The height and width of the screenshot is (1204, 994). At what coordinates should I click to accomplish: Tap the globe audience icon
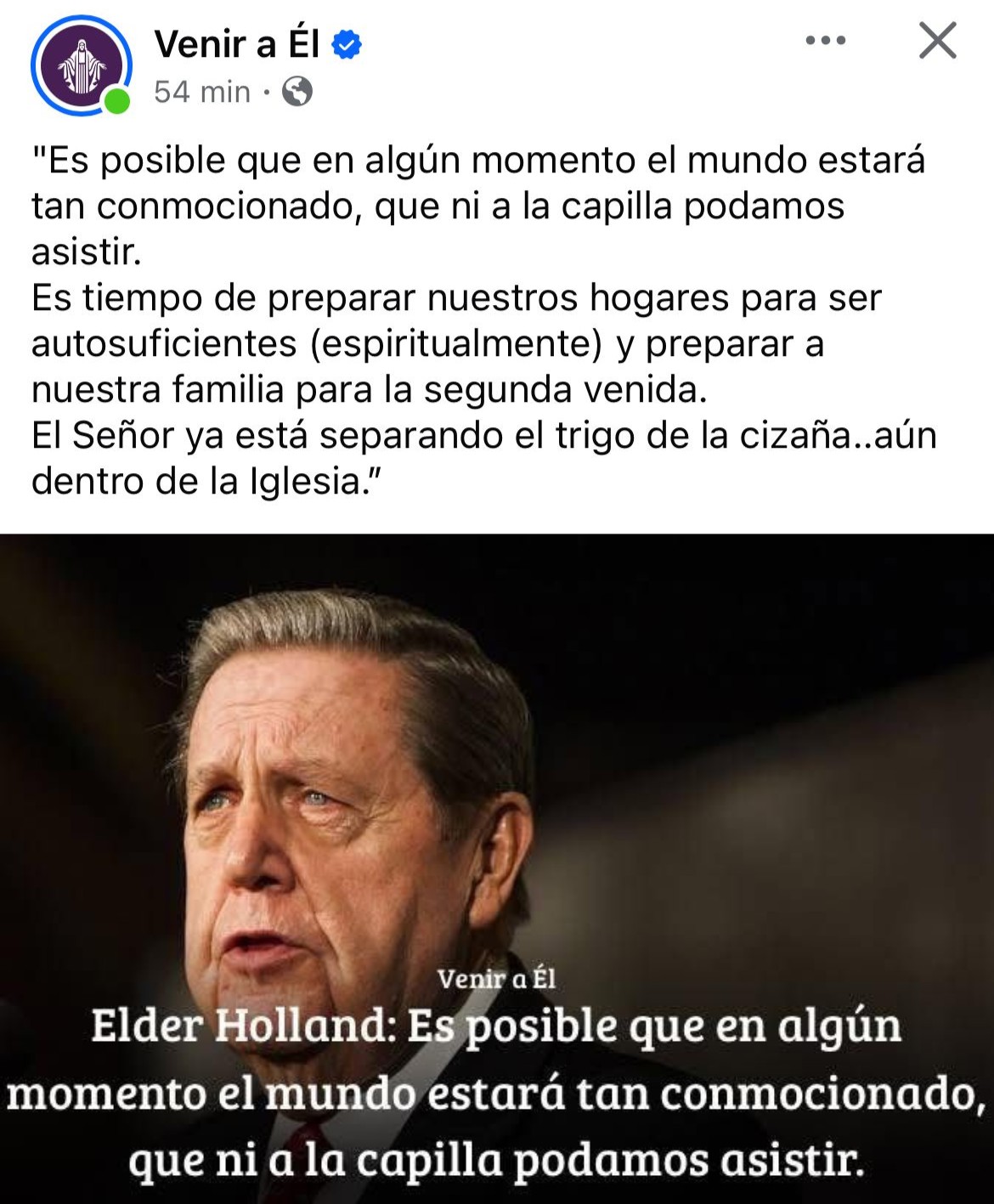coord(297,91)
